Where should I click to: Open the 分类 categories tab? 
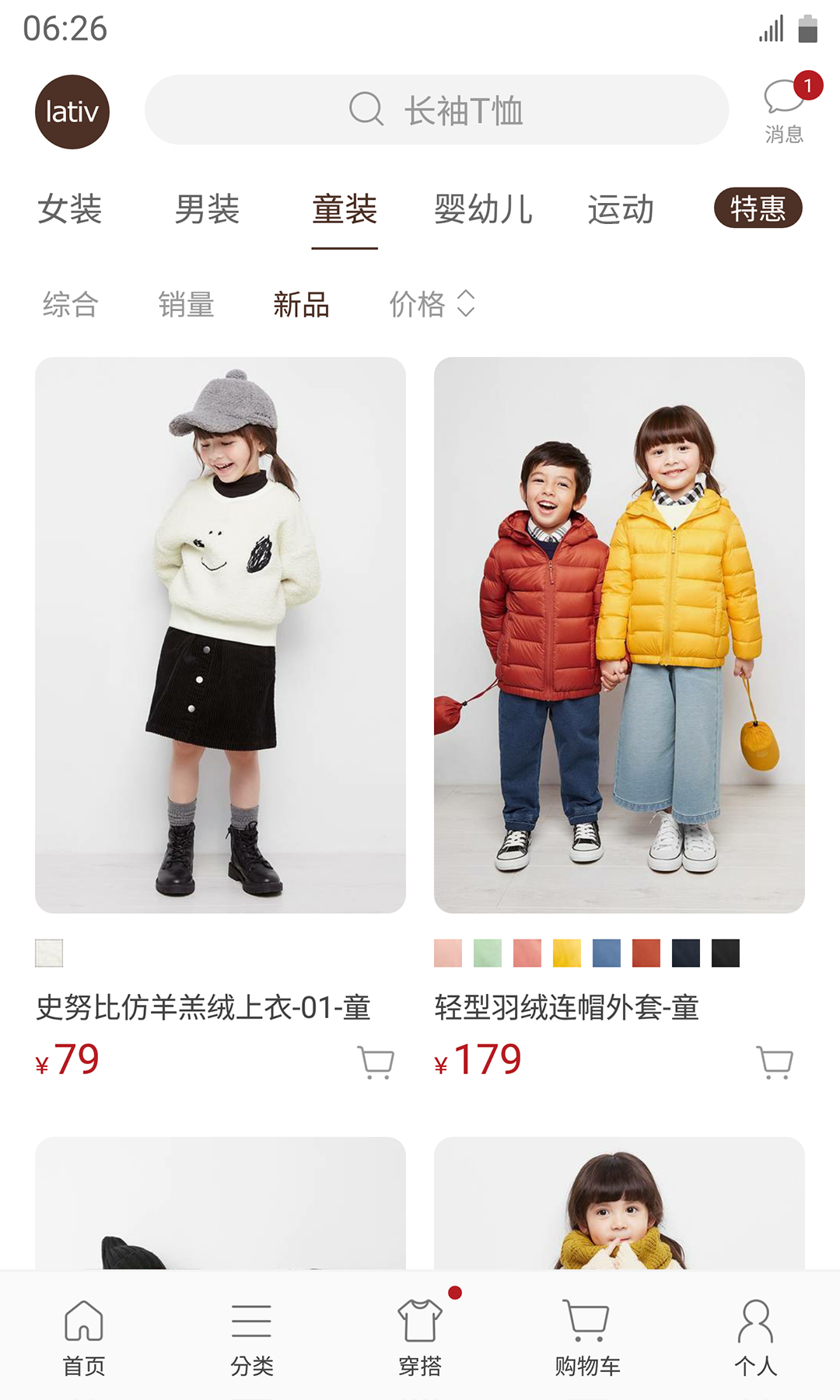tap(251, 1336)
